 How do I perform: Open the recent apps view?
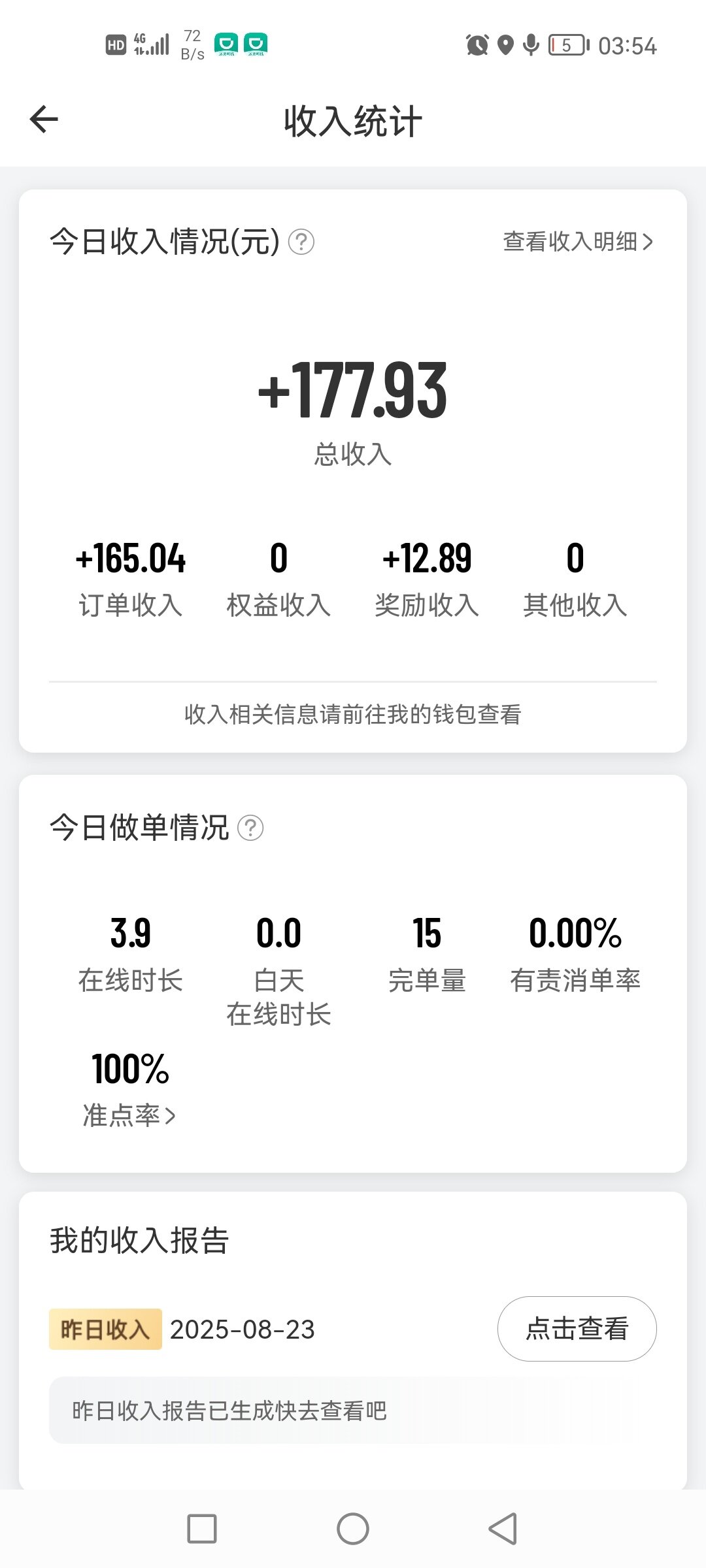[202, 1529]
